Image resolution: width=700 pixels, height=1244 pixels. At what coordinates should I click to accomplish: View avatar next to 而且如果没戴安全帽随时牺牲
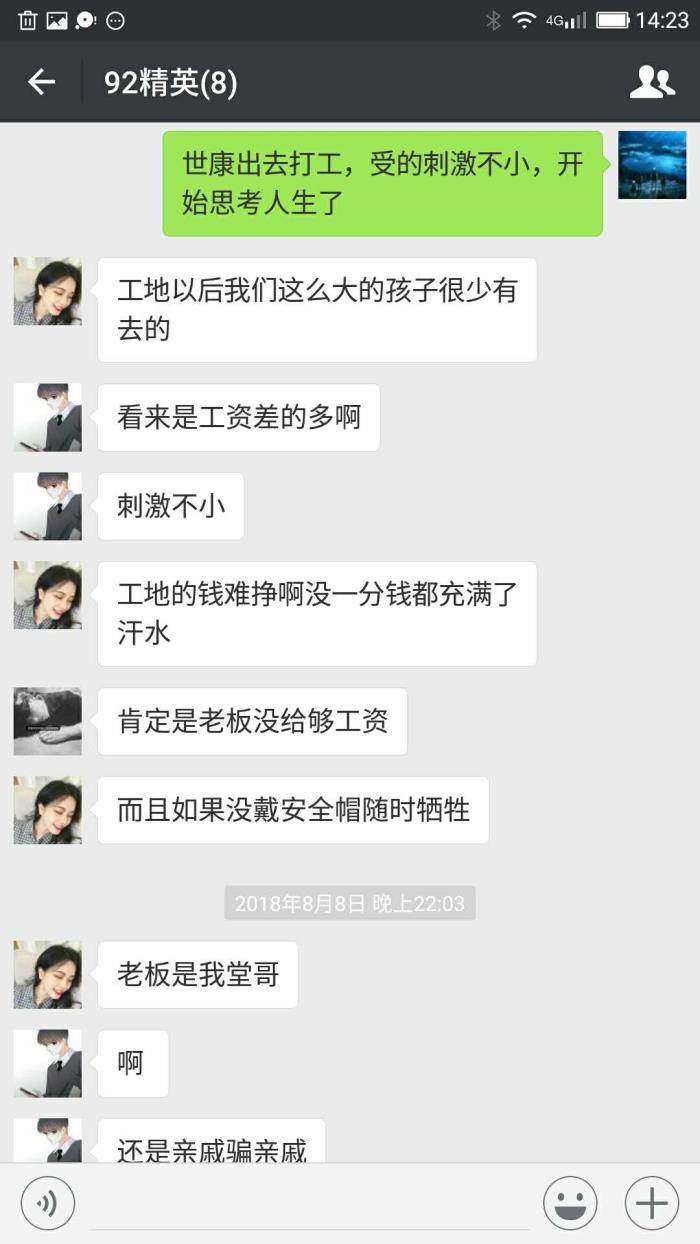pos(47,809)
